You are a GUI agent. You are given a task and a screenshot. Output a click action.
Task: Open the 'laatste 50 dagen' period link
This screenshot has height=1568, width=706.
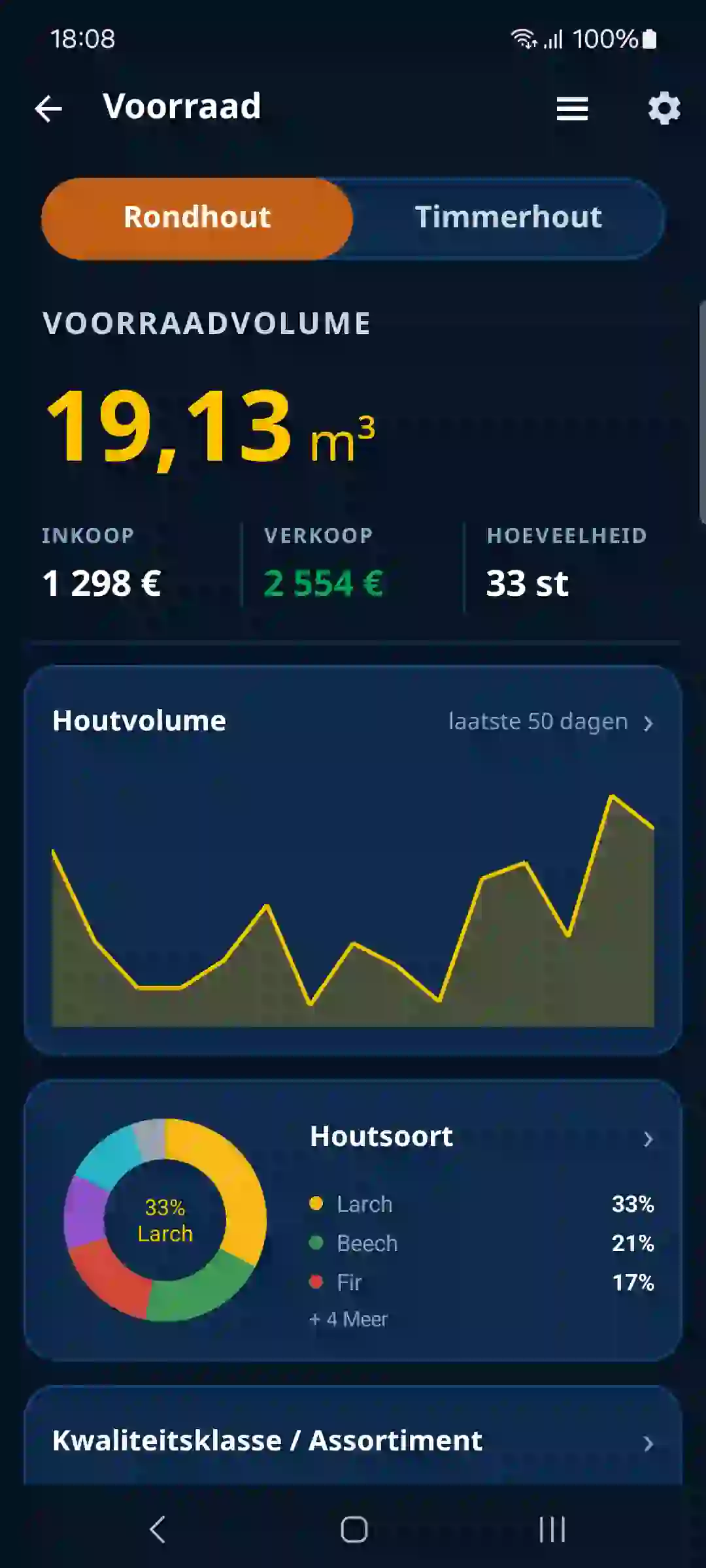click(x=550, y=722)
